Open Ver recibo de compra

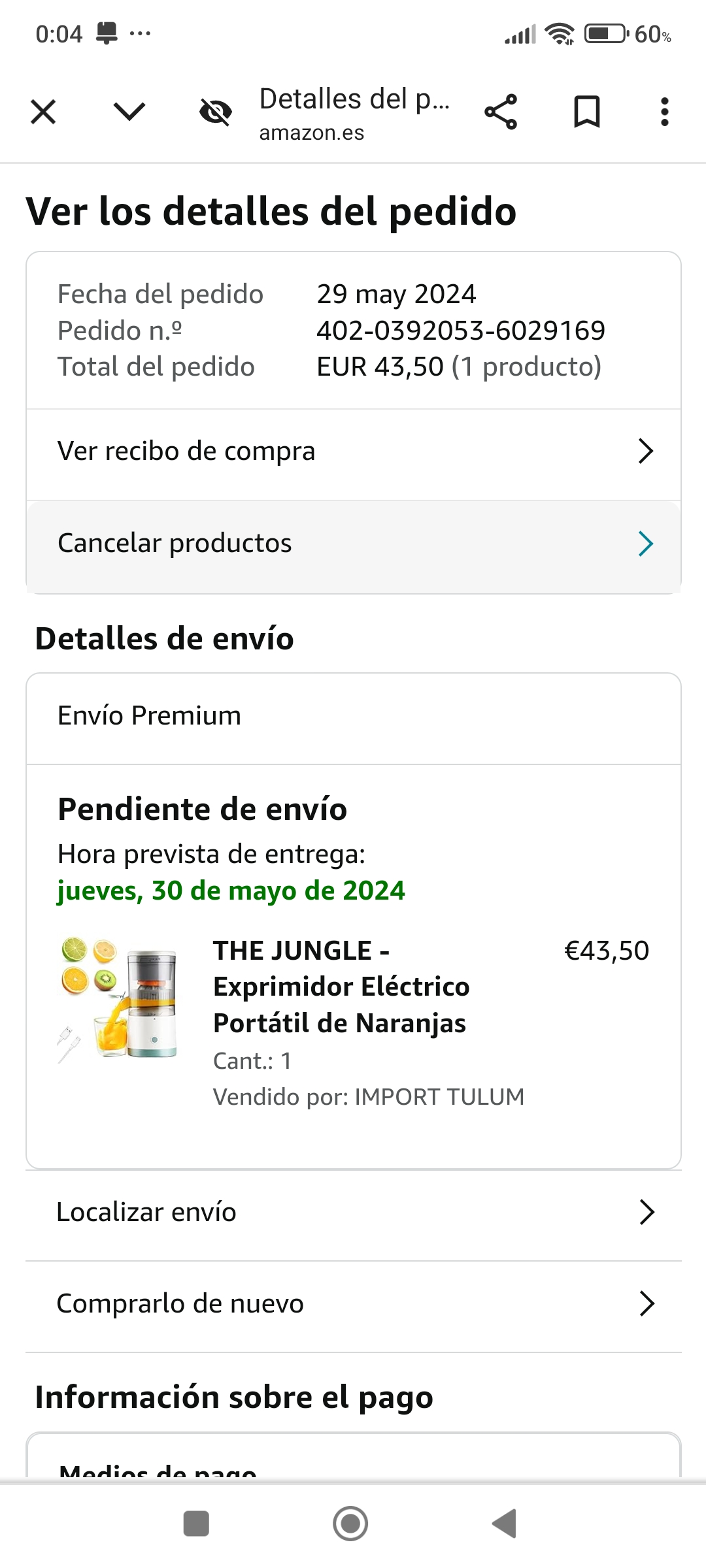[353, 451]
